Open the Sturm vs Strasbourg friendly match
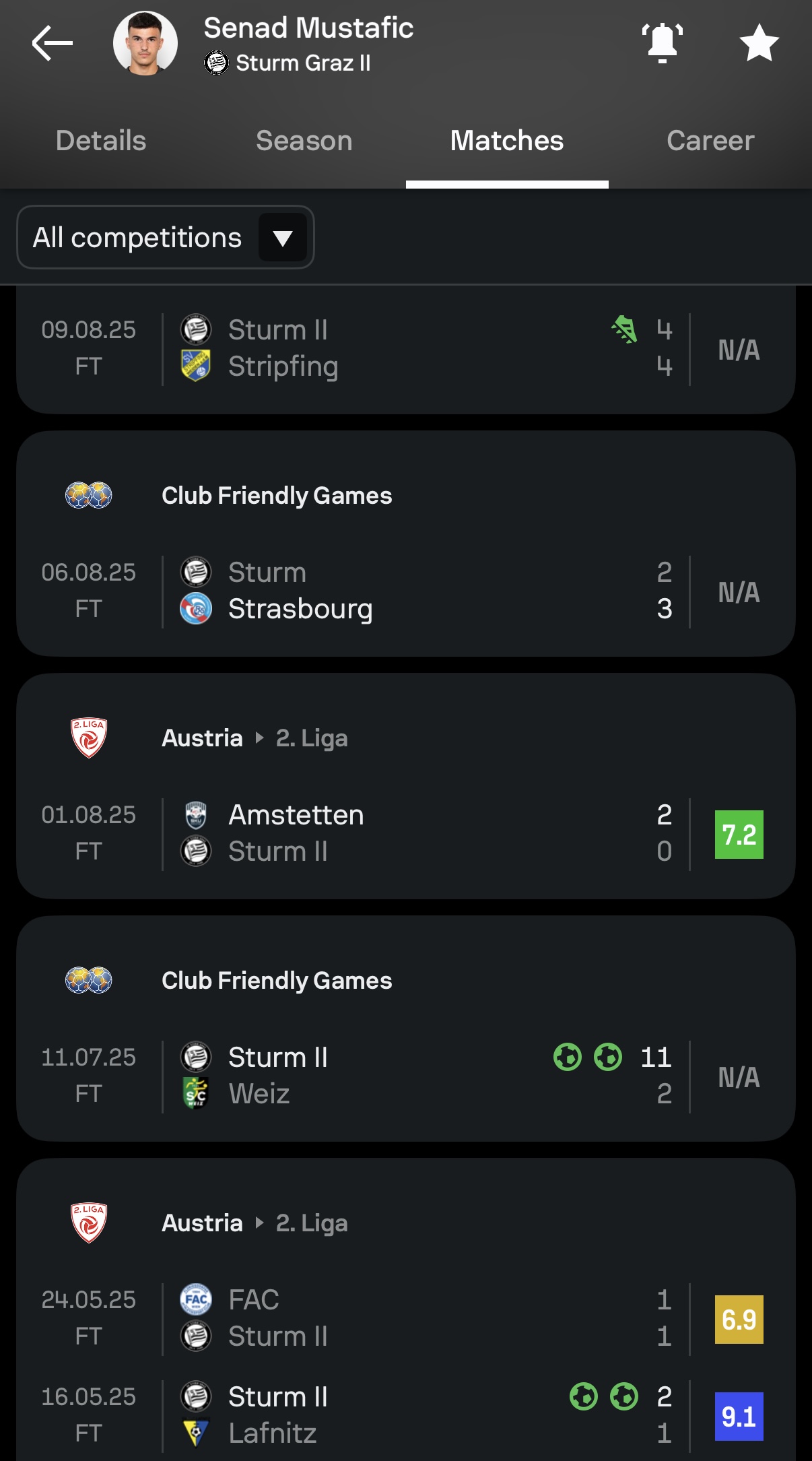 pos(406,591)
